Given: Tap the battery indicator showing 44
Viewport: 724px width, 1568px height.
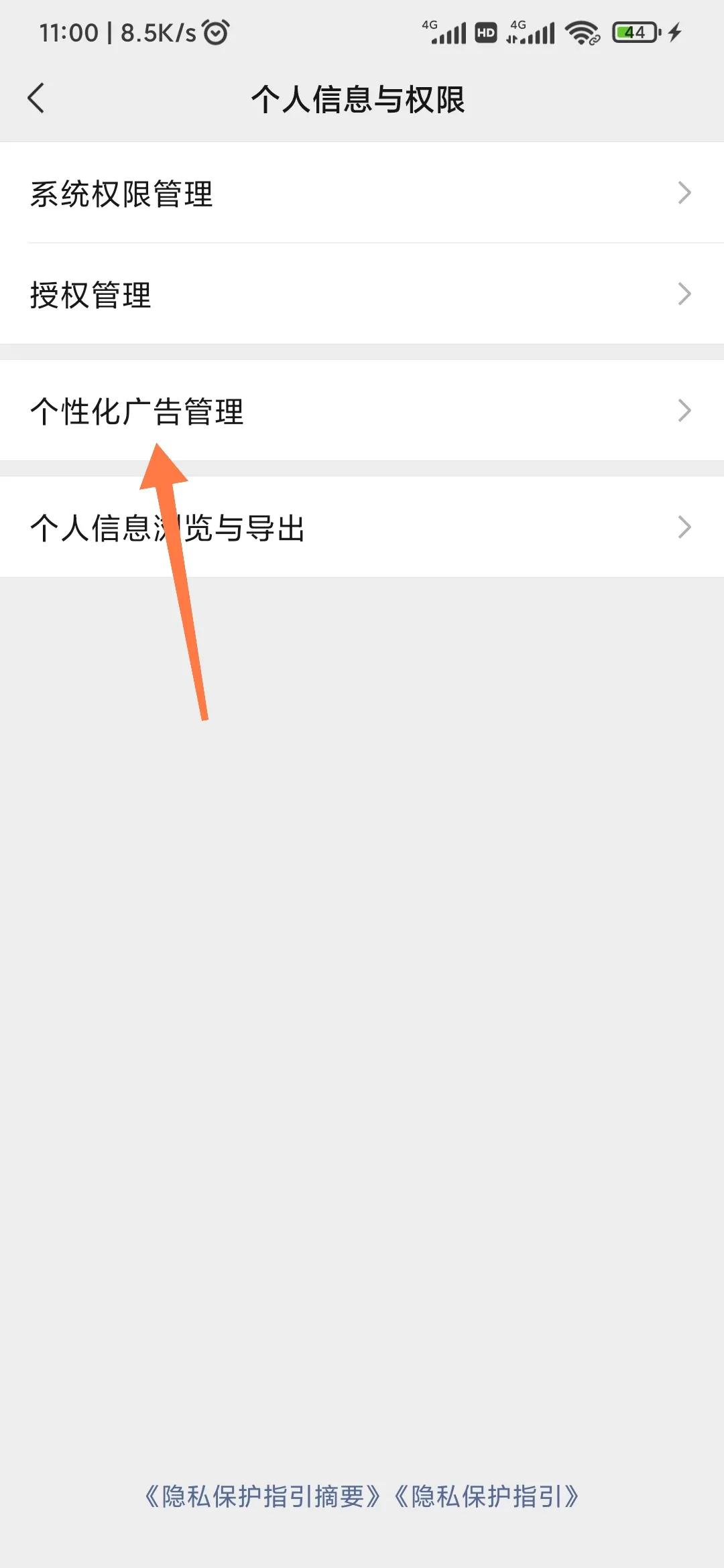Looking at the screenshot, I should 636,32.
